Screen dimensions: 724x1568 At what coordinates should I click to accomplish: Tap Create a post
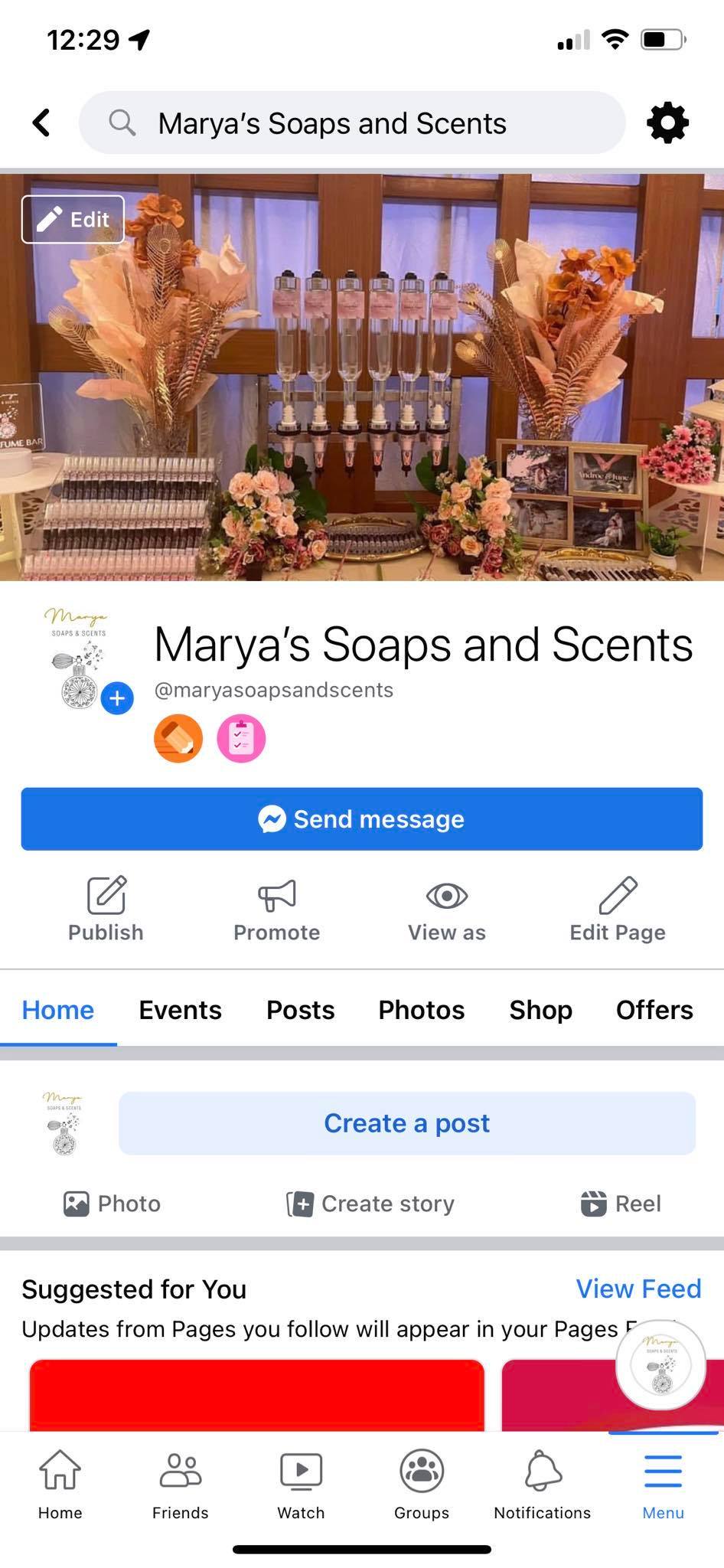click(x=406, y=1123)
